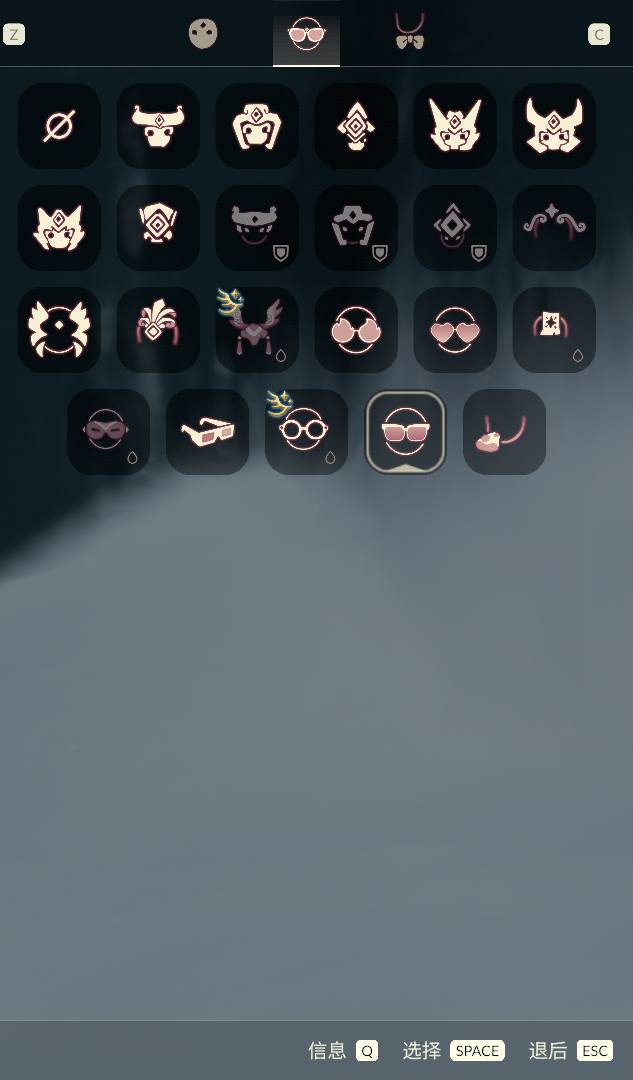Tap the 选择 select button

pos(453,1050)
